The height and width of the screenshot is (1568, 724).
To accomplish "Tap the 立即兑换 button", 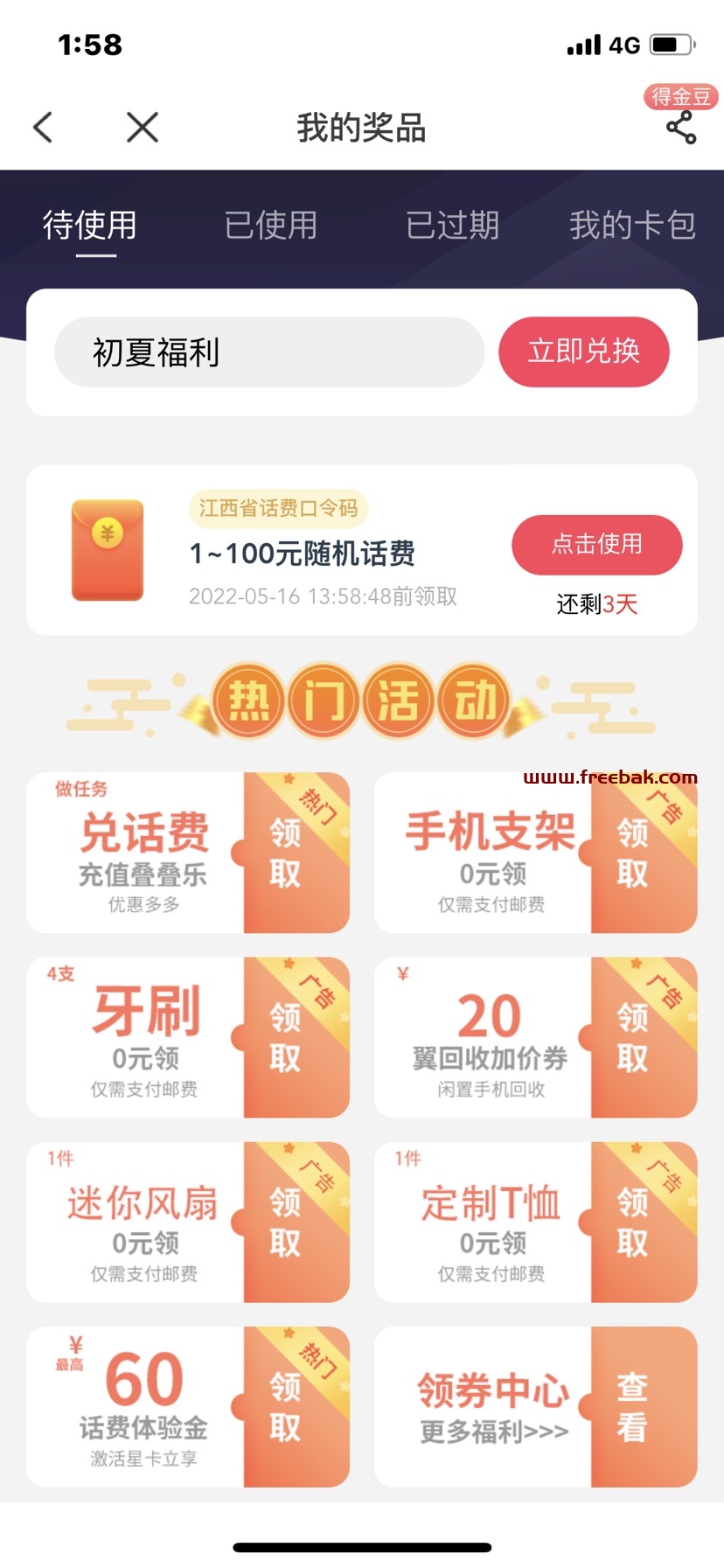I will pos(584,352).
